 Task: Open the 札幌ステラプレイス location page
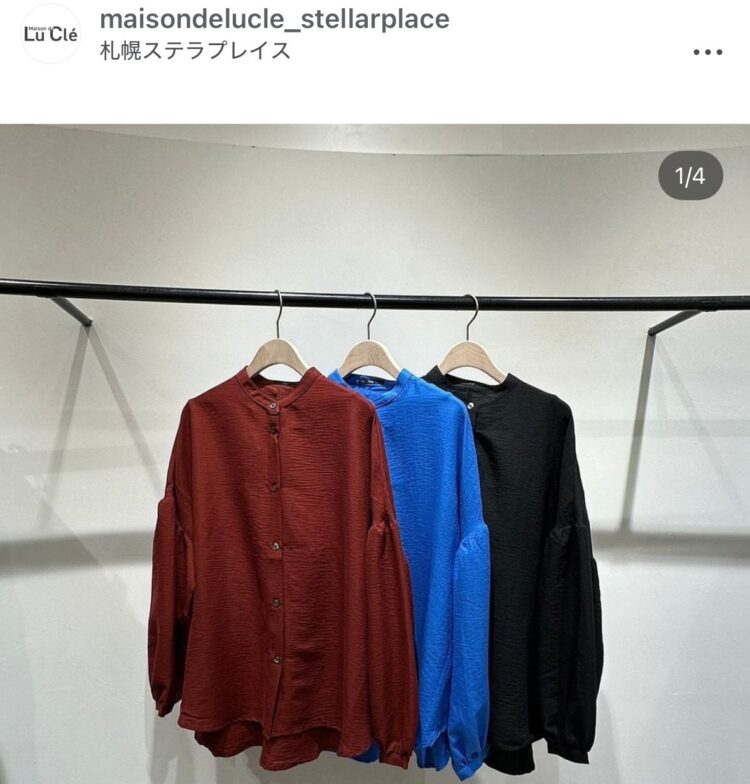pyautogui.click(x=195, y=50)
